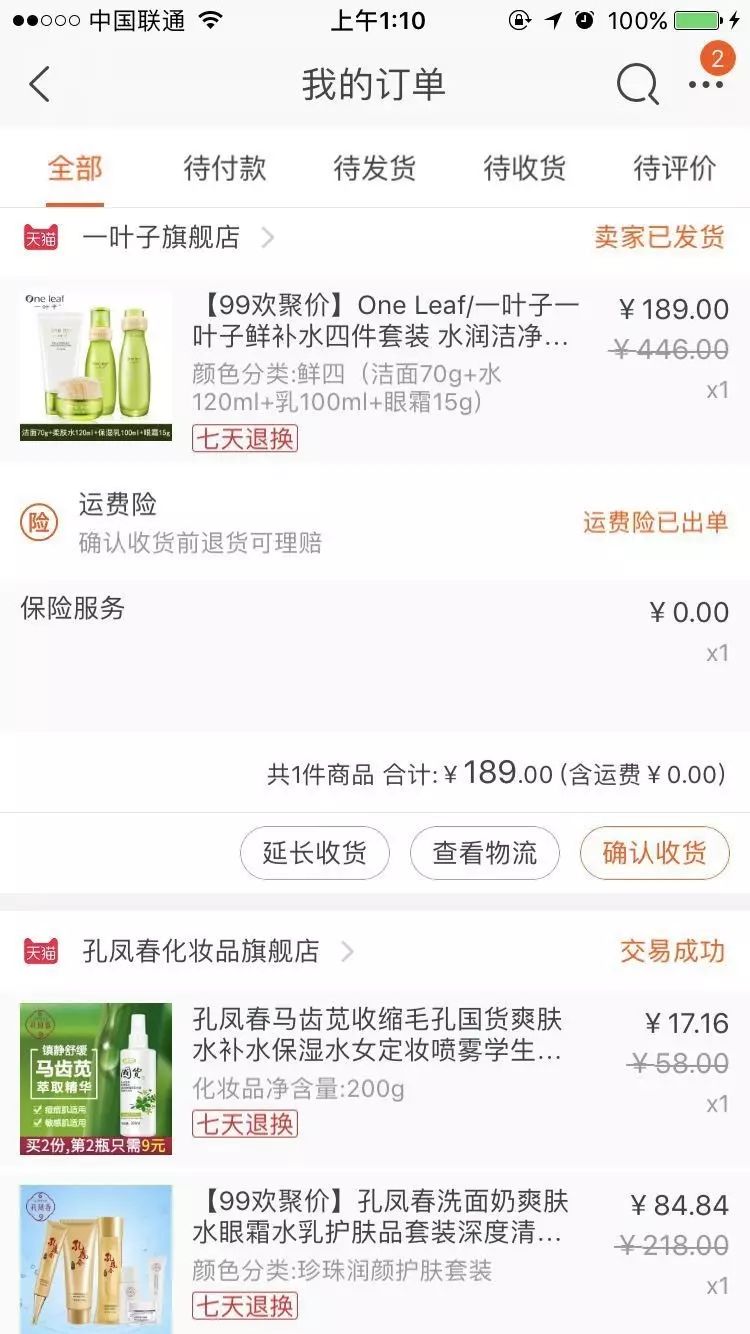Switch to the 全部 tab
This screenshot has width=750, height=1334.
click(x=75, y=168)
